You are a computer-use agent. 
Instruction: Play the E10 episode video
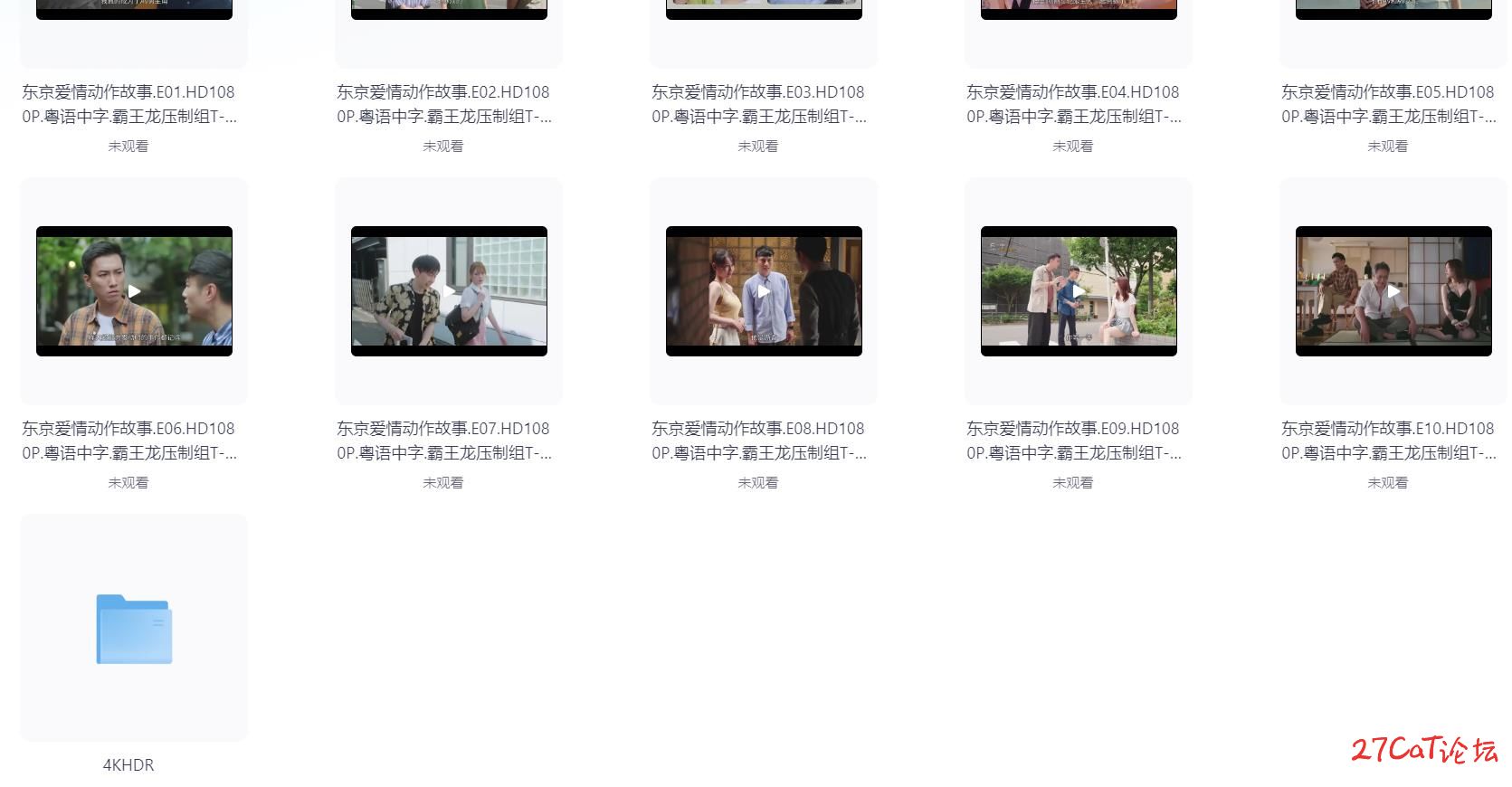[1393, 291]
